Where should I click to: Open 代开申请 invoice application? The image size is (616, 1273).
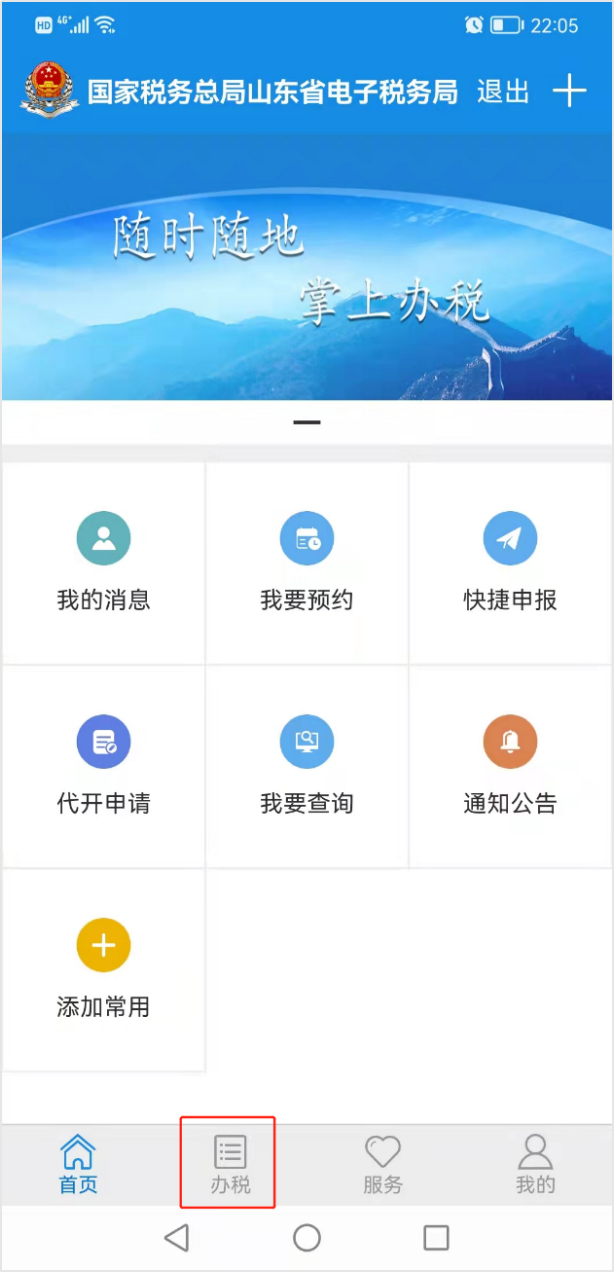coord(104,765)
